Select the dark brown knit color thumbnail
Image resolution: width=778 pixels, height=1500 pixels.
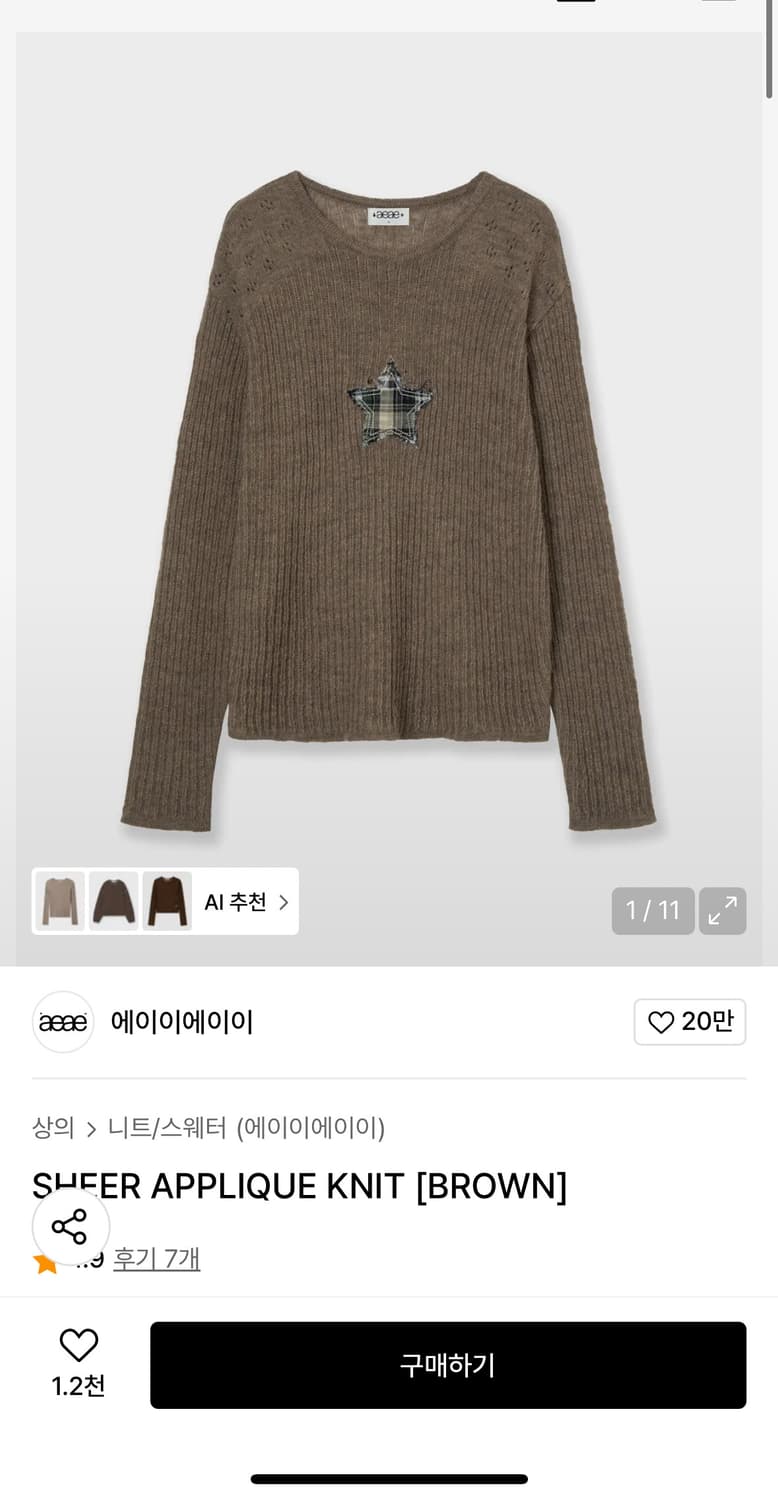coord(114,901)
